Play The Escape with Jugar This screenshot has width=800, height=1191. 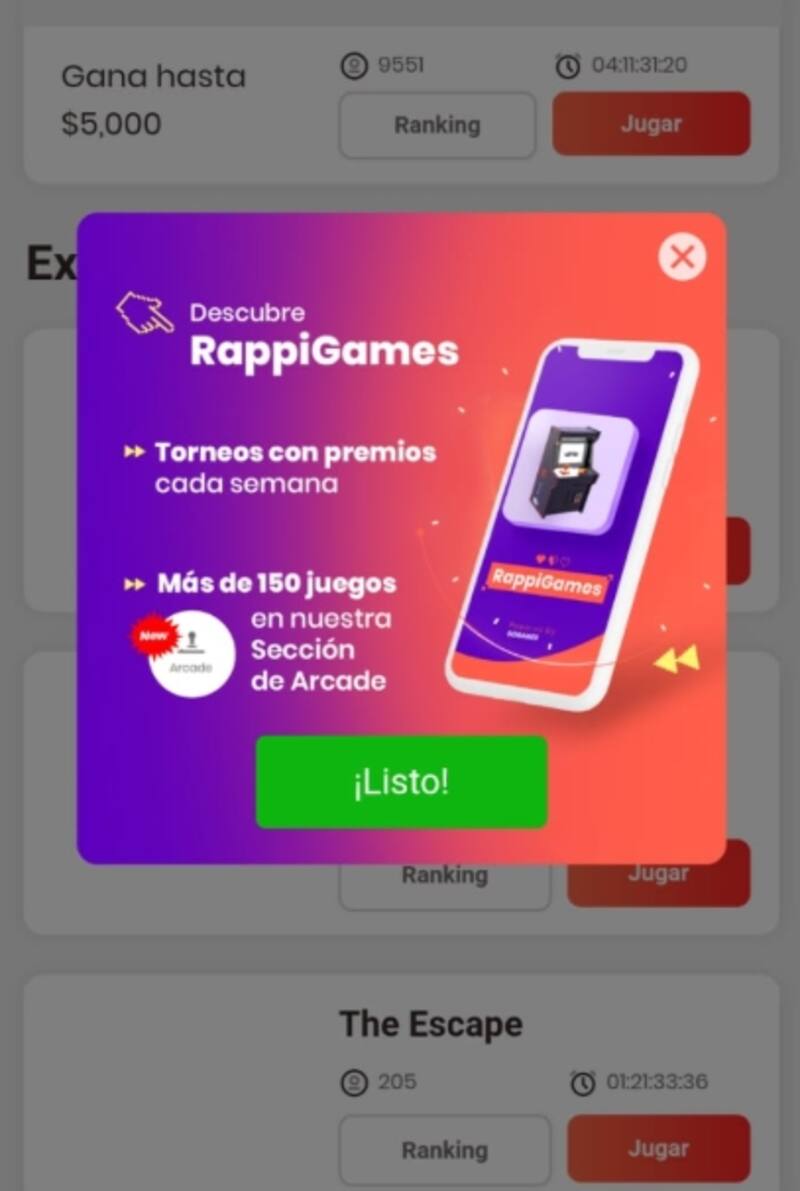pyautogui.click(x=658, y=1148)
